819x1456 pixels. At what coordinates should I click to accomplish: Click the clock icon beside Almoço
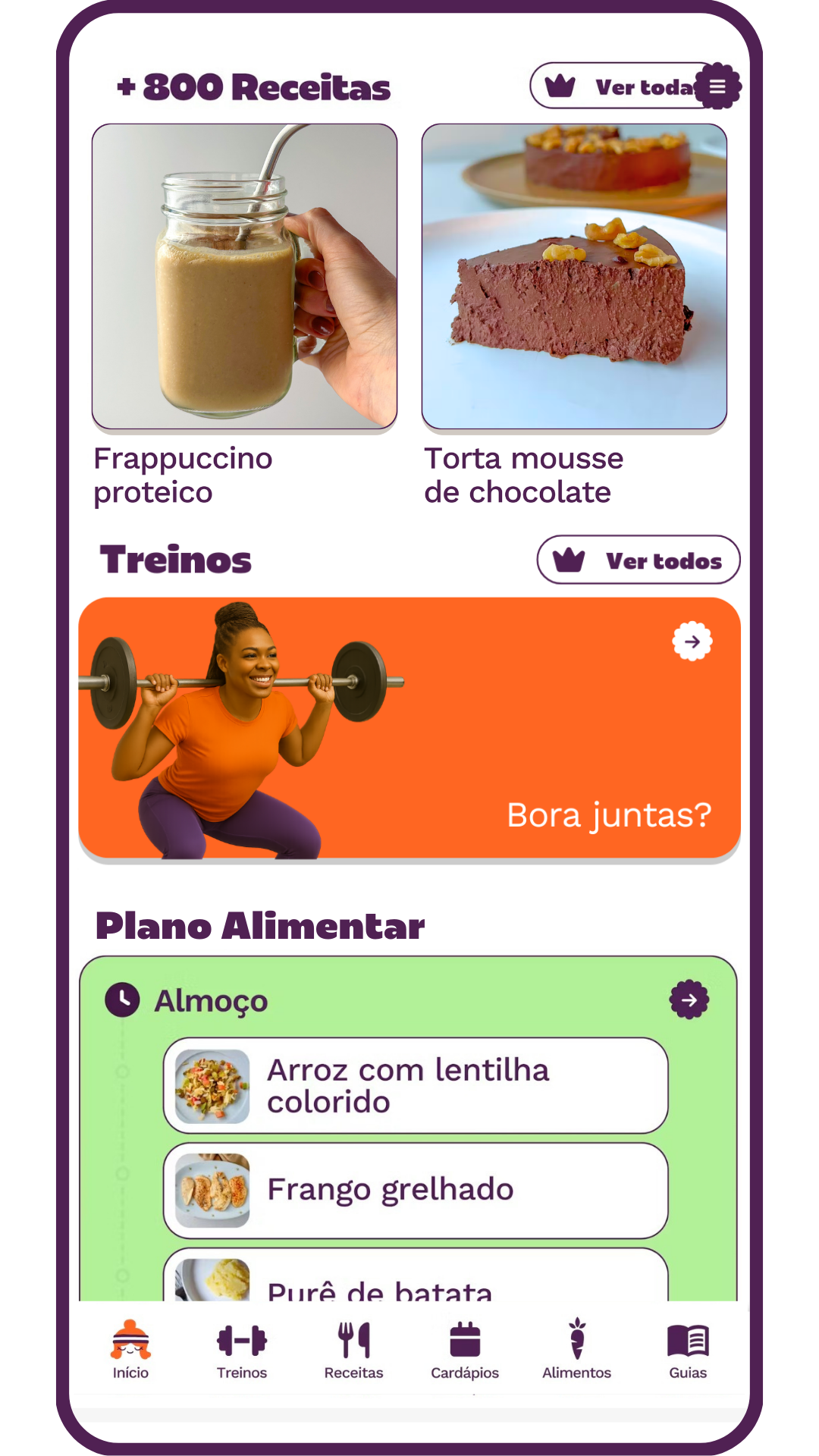pyautogui.click(x=121, y=999)
